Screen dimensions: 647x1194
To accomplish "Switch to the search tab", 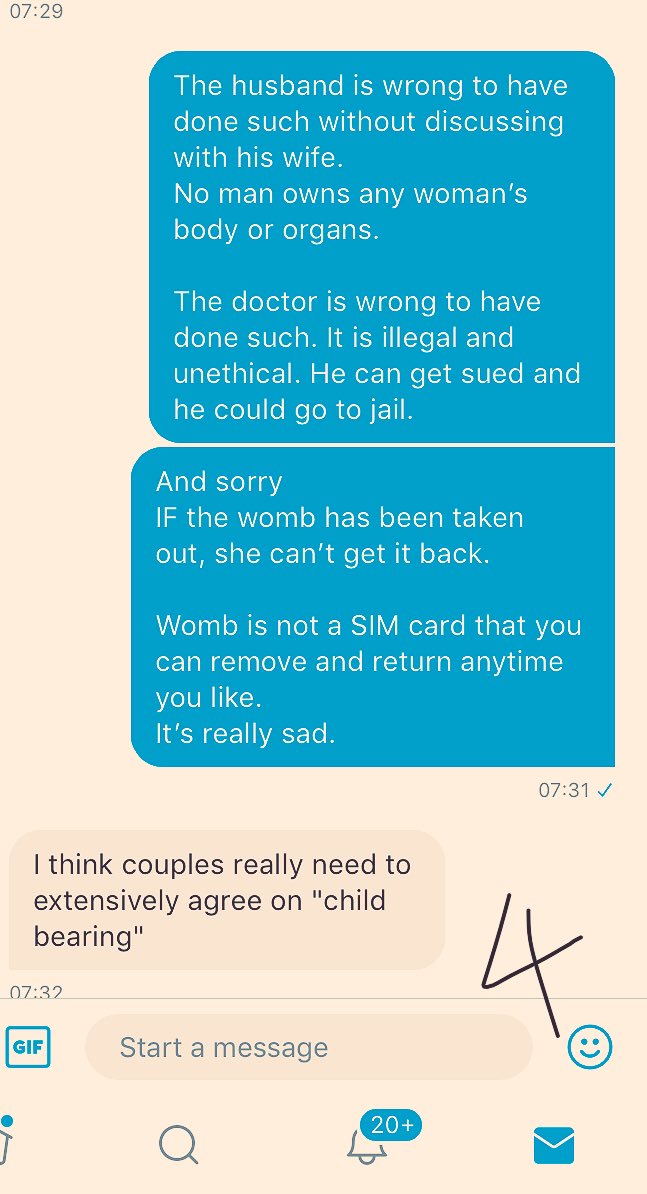I will [179, 1145].
